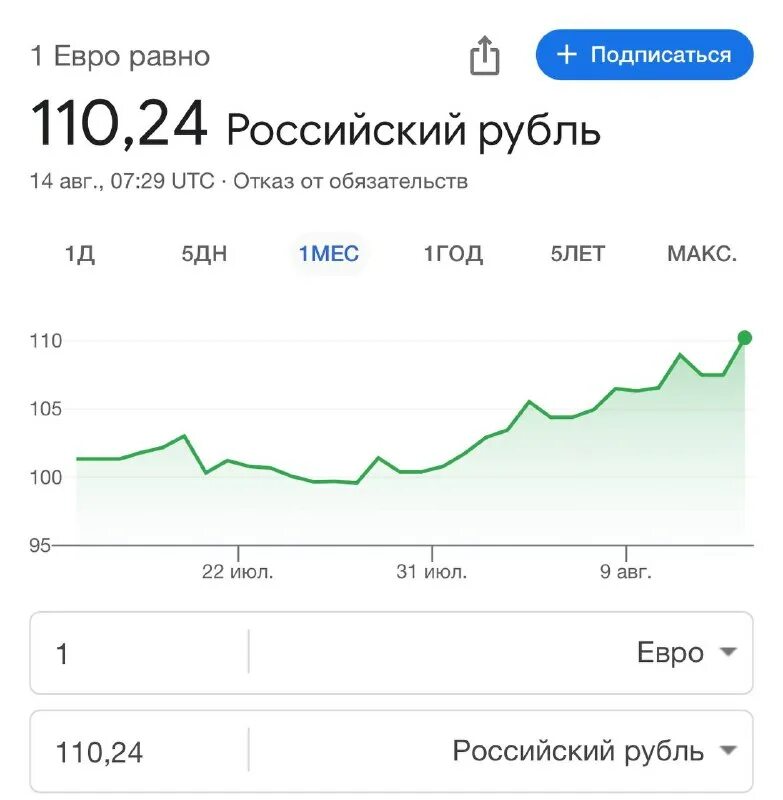Screen dimensions: 783x800
Task: Tap the plus icon on Подписаться button
Action: [566, 55]
